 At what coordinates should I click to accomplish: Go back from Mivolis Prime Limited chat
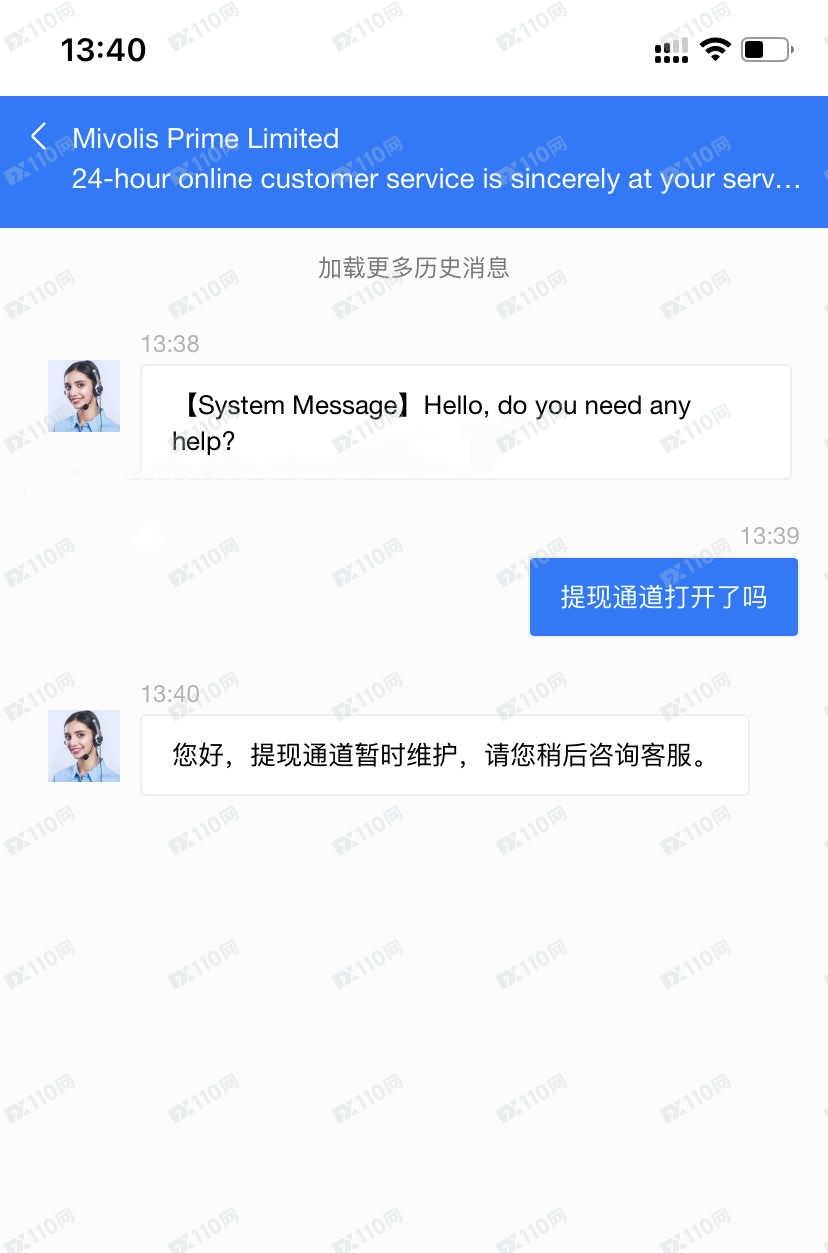(x=39, y=137)
